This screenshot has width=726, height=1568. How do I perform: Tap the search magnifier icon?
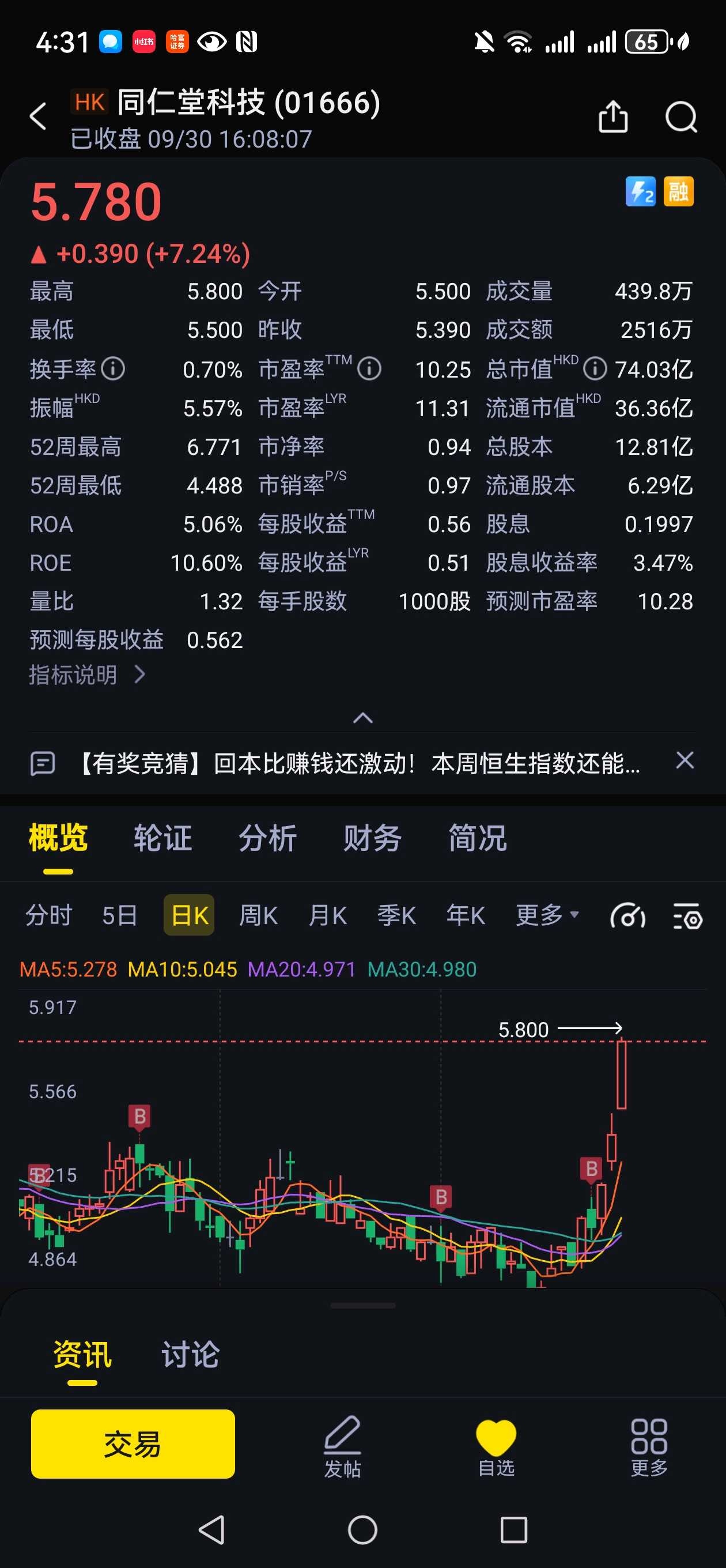tap(681, 117)
